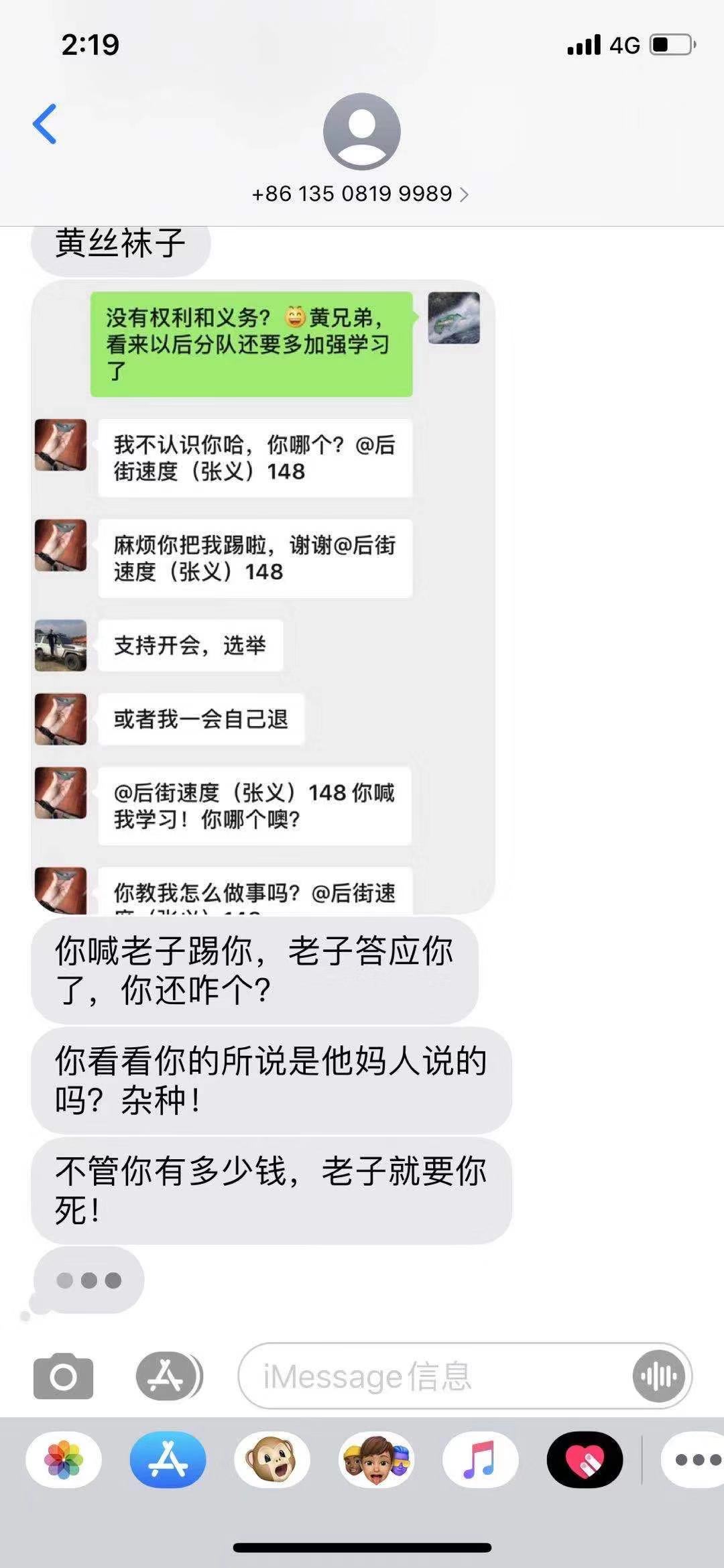
Task: Open the Photos iMessage app
Action: (x=64, y=1459)
